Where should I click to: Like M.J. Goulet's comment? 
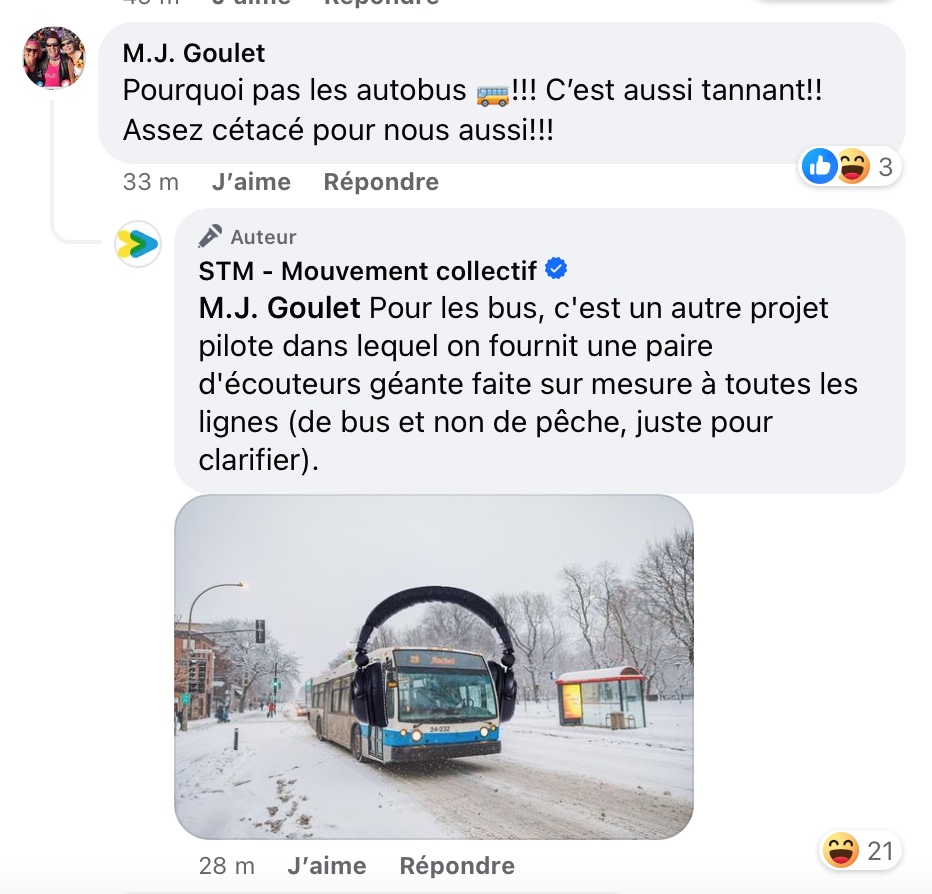251,182
